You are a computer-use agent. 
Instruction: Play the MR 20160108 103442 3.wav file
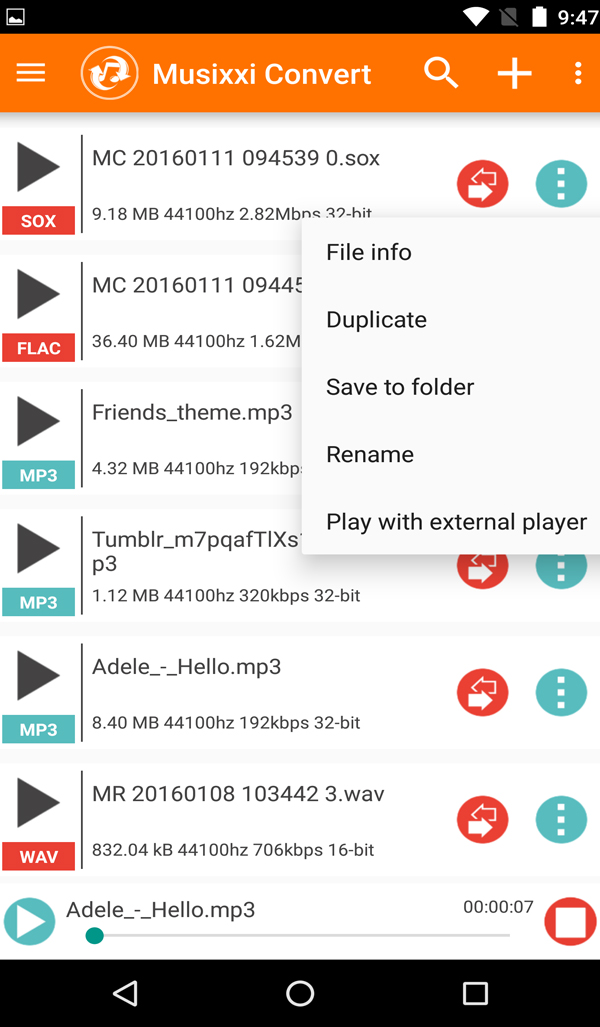(38, 802)
